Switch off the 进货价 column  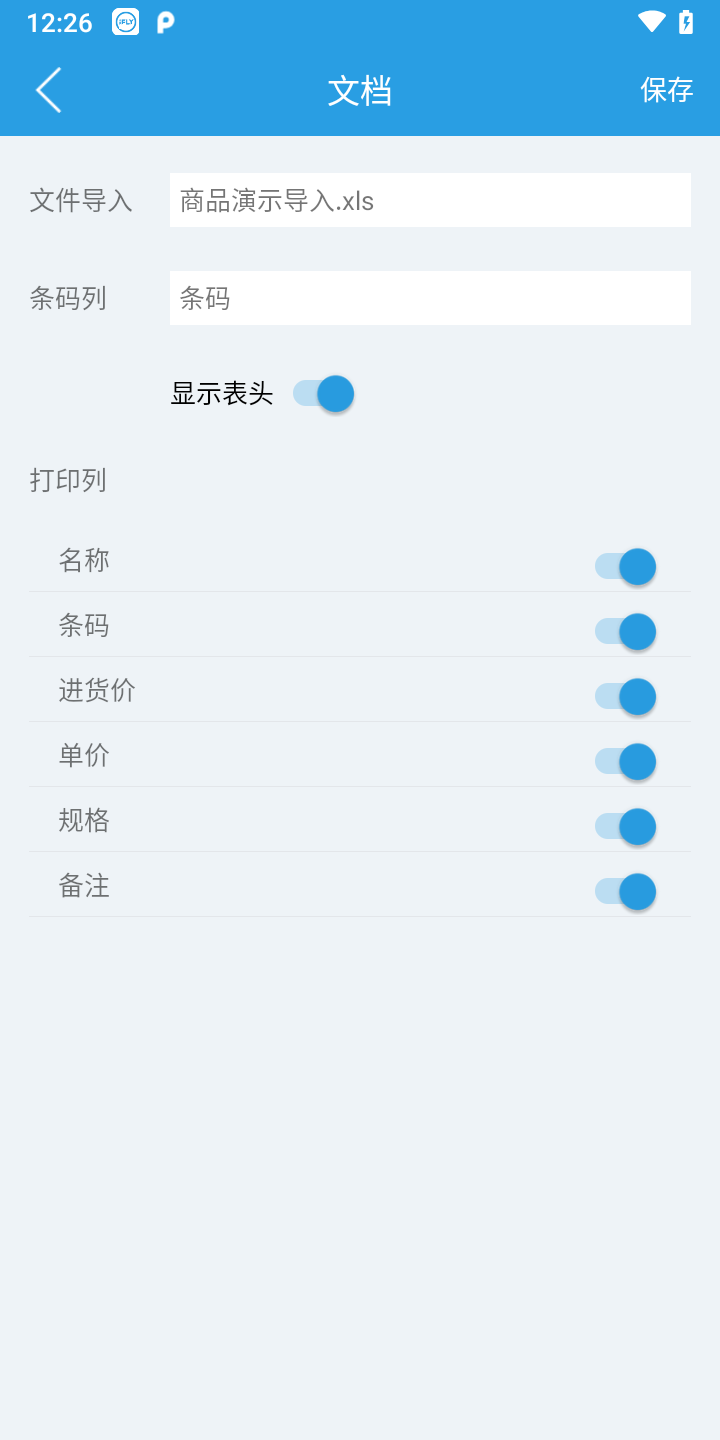point(625,697)
